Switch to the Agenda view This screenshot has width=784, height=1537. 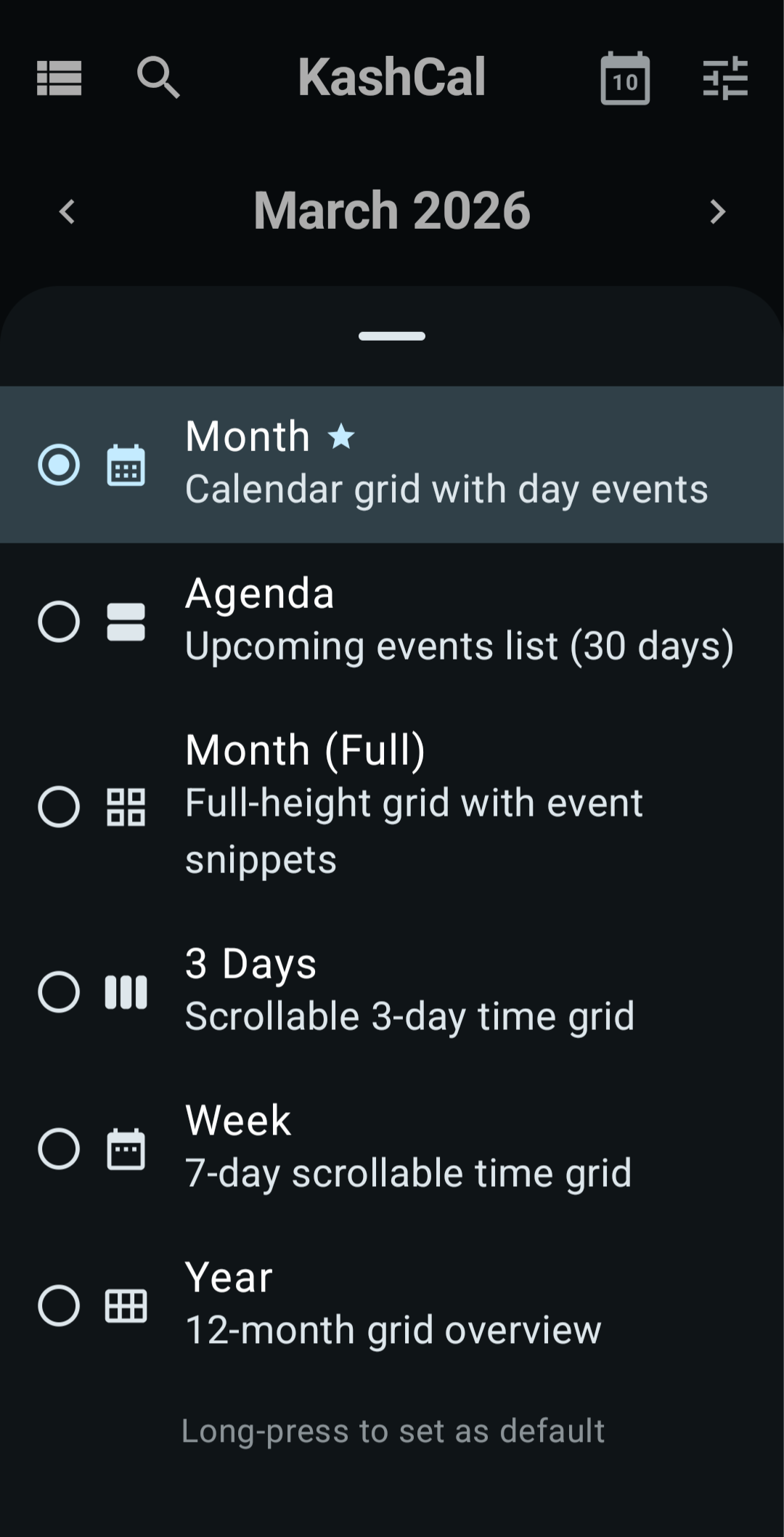(x=392, y=621)
